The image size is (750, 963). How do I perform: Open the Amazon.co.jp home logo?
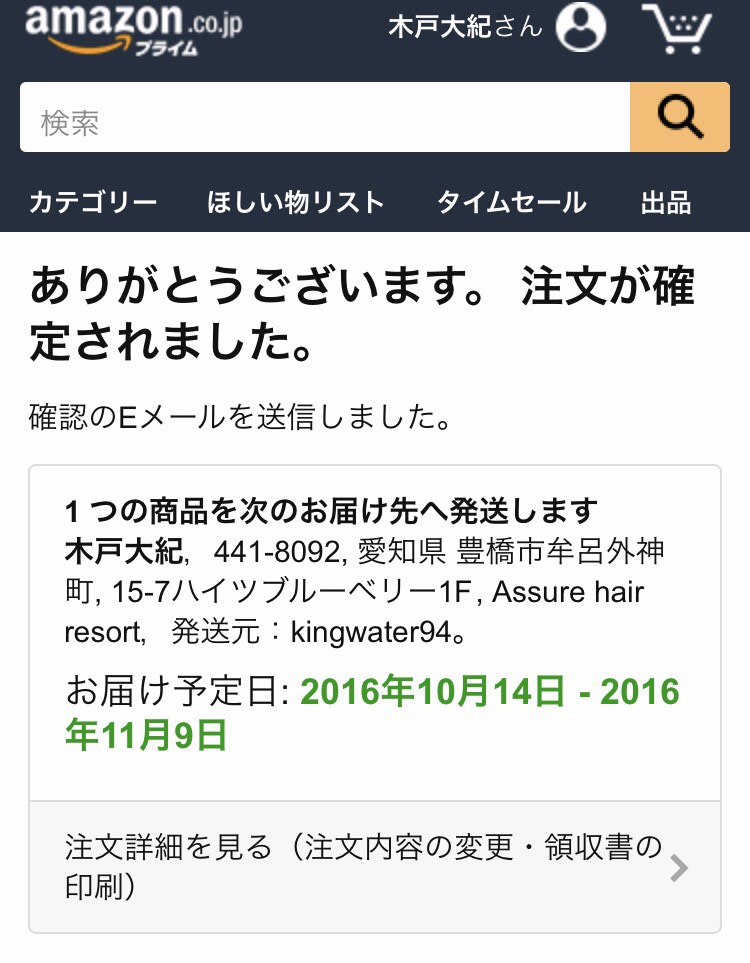tap(133, 28)
